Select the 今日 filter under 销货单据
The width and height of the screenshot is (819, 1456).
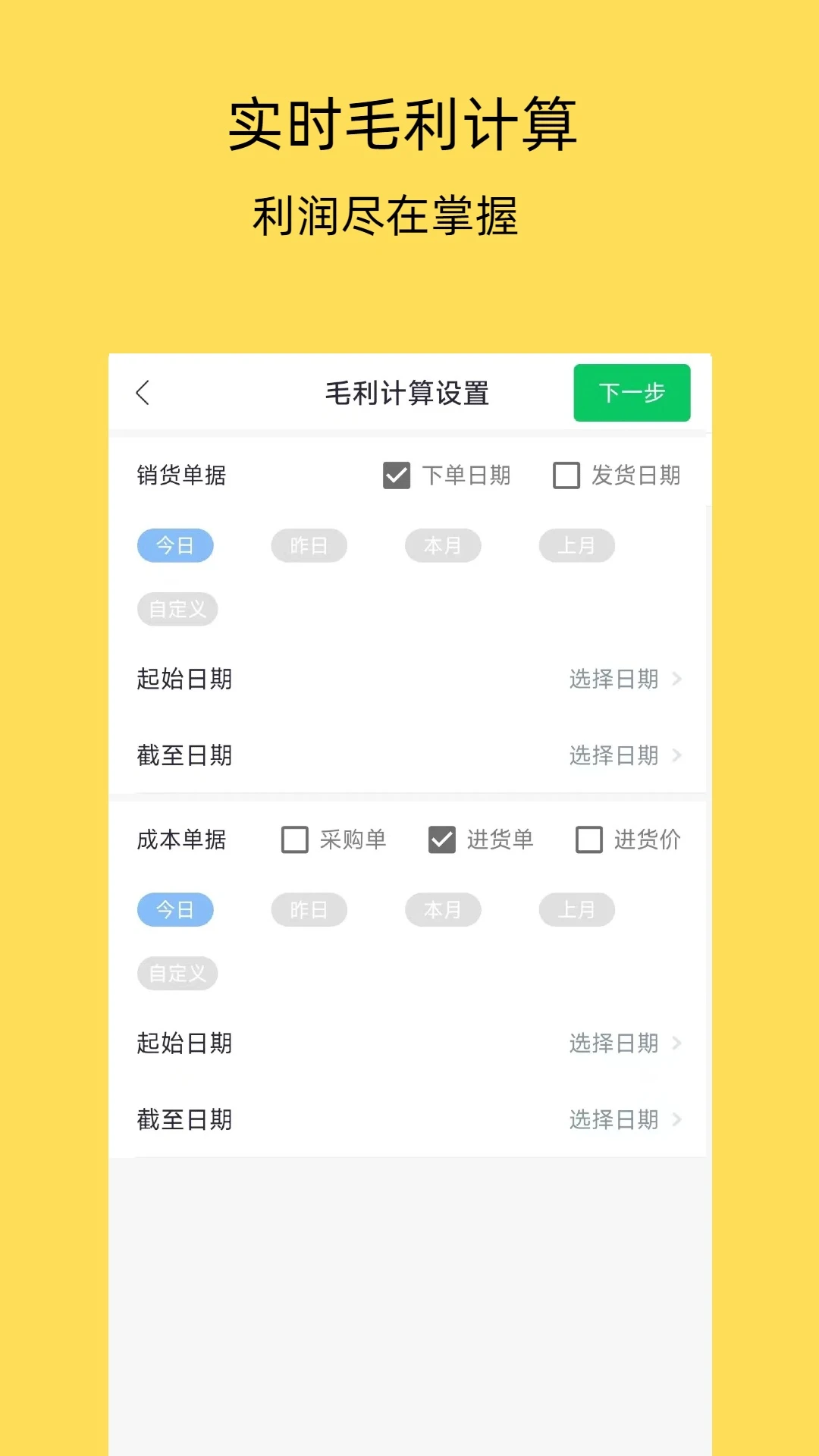[x=175, y=544]
